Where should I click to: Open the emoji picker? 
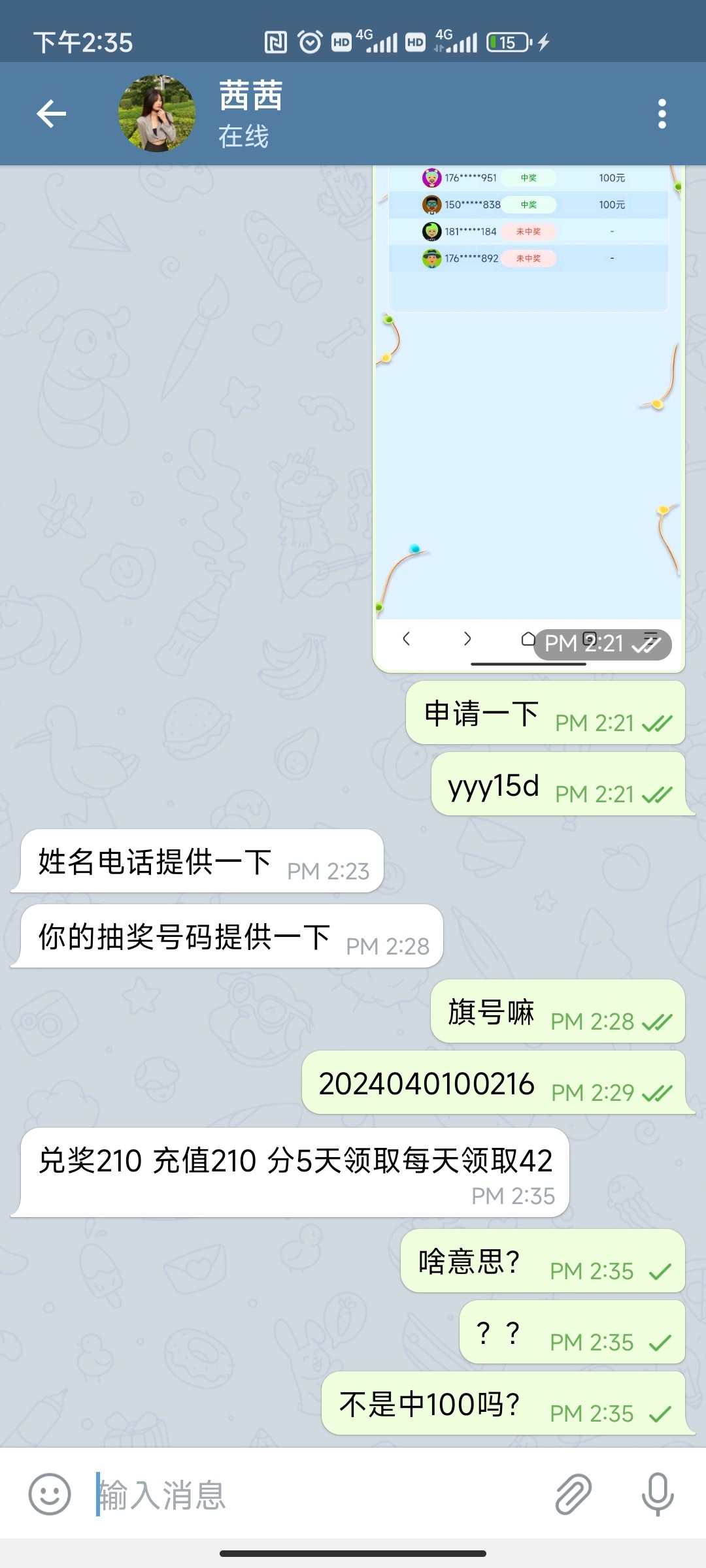(50, 1494)
